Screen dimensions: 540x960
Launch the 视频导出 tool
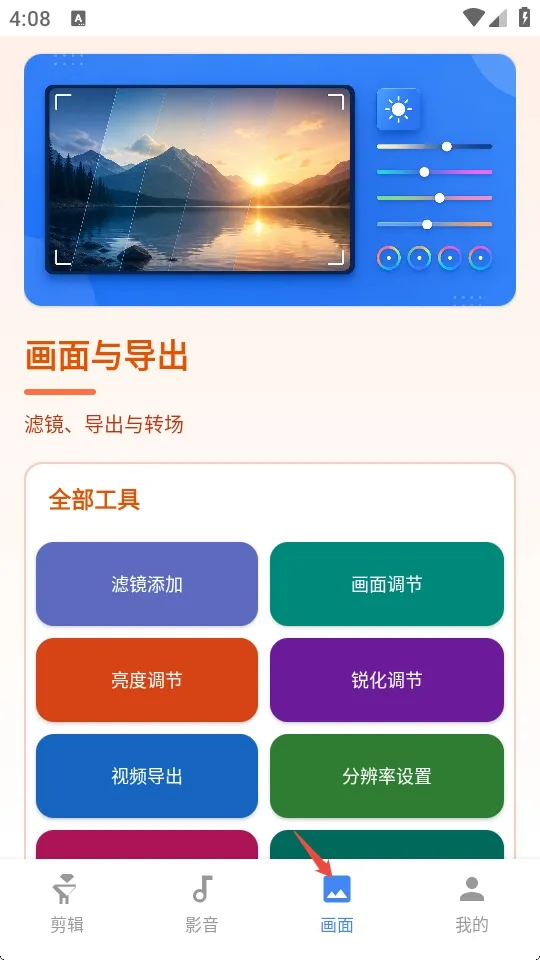tap(147, 776)
